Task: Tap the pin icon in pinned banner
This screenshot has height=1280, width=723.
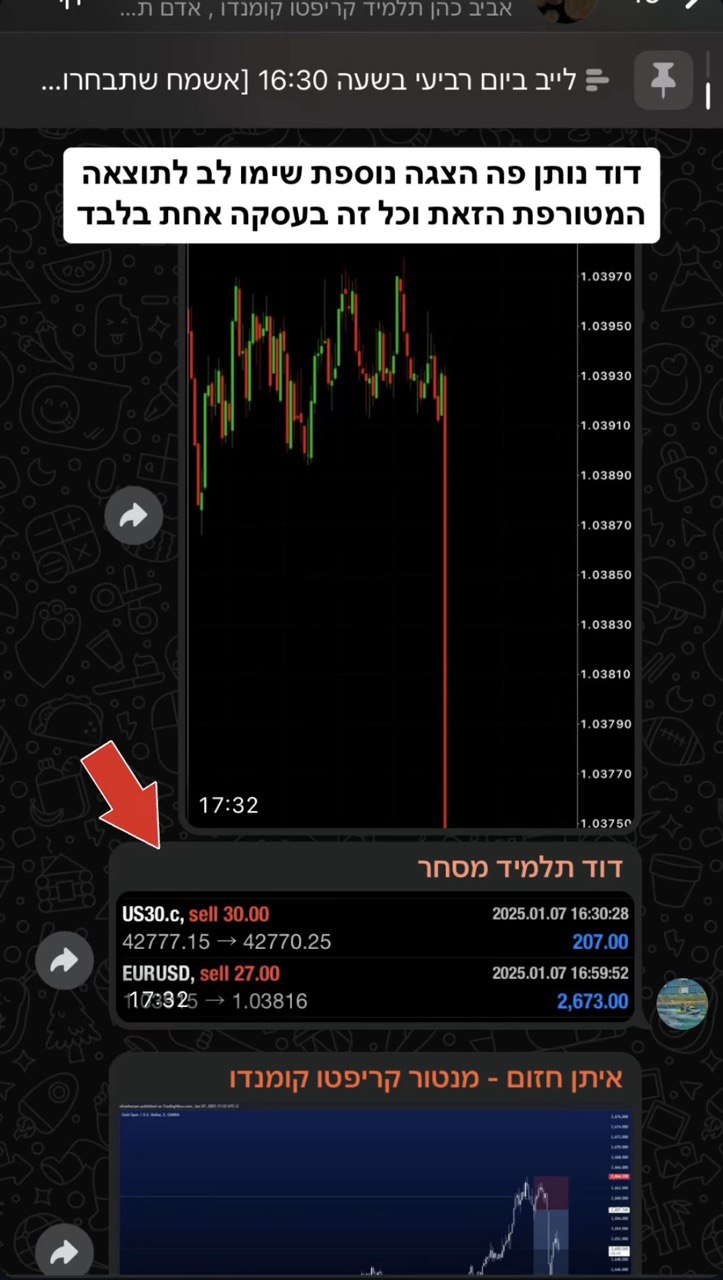Action: 663,80
